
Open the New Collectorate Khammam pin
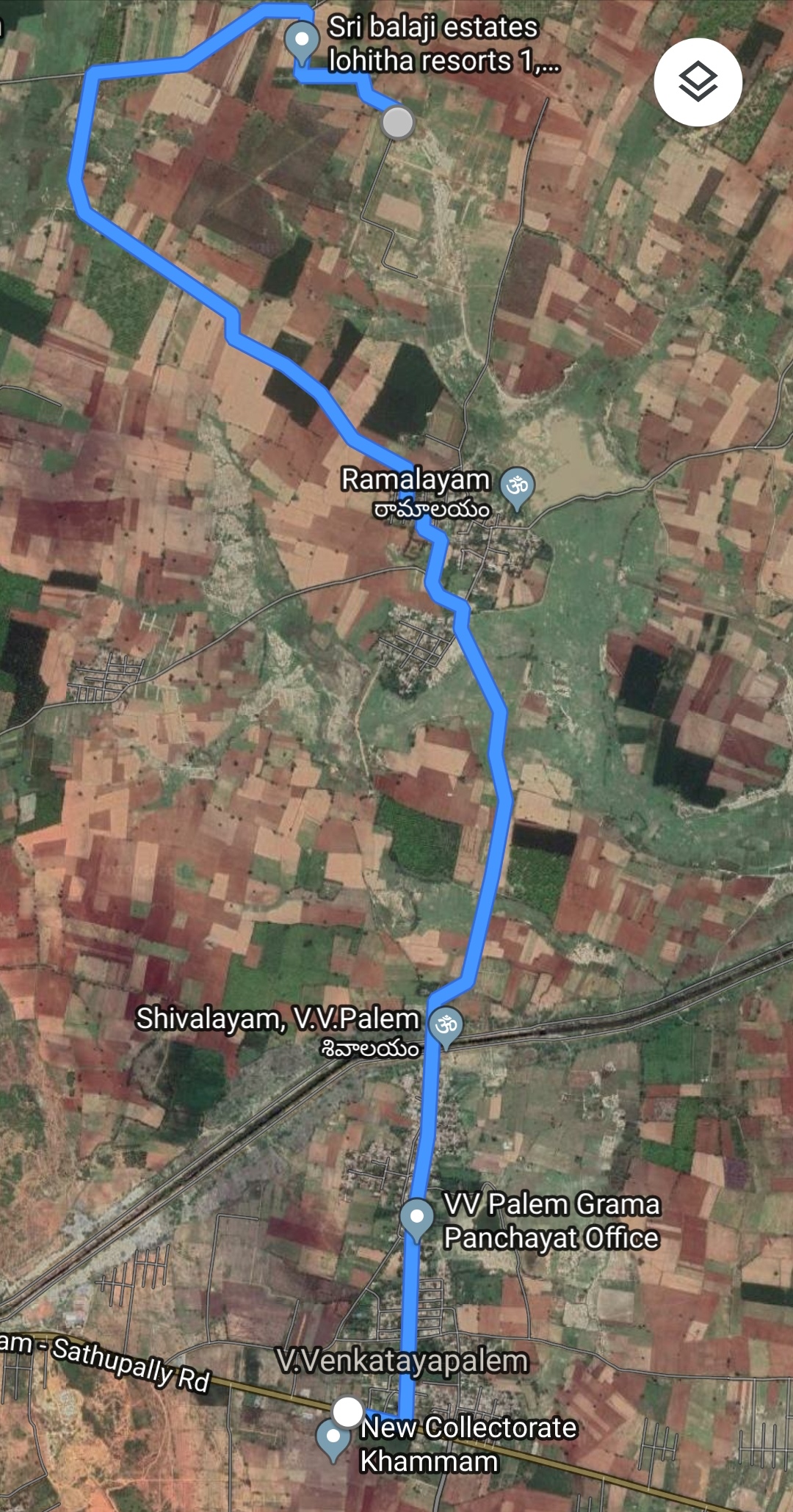tap(333, 1438)
